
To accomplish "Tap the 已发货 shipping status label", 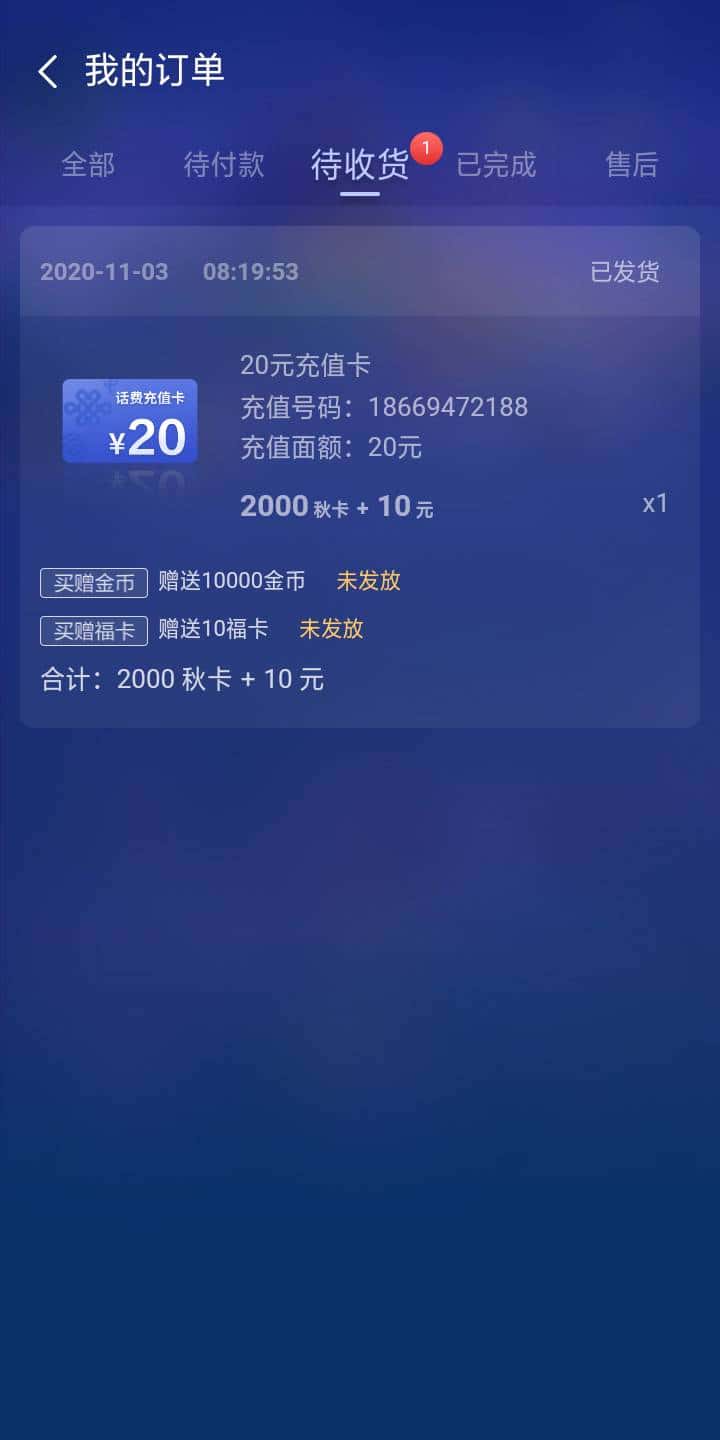I will (624, 272).
